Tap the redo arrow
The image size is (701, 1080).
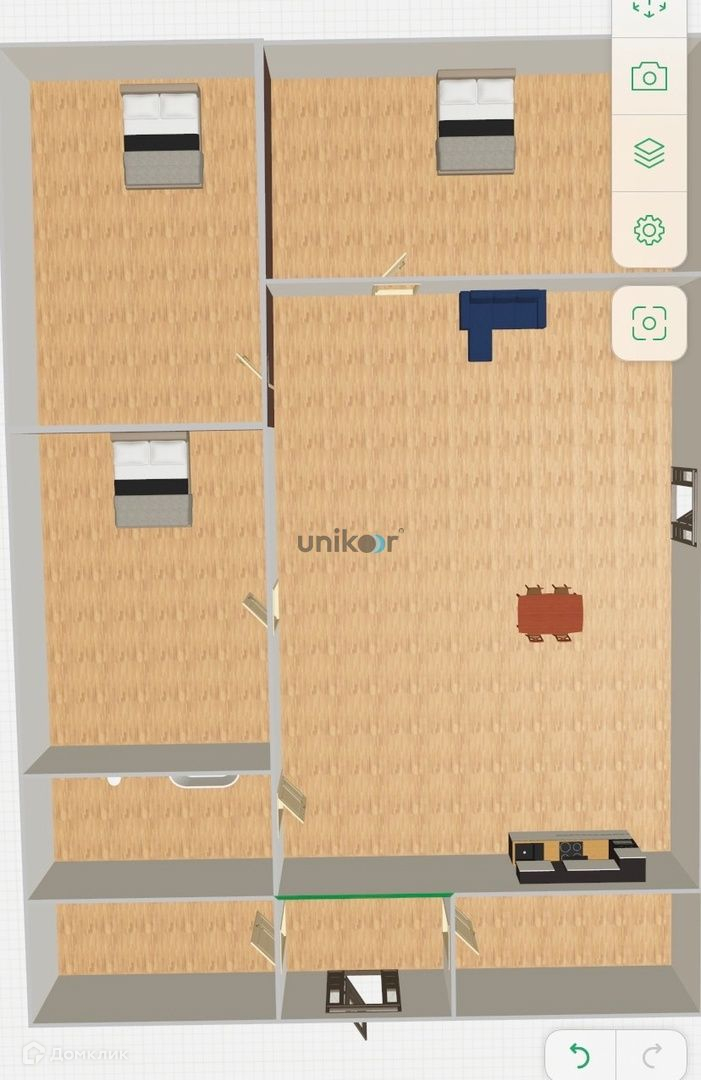tap(651, 1055)
